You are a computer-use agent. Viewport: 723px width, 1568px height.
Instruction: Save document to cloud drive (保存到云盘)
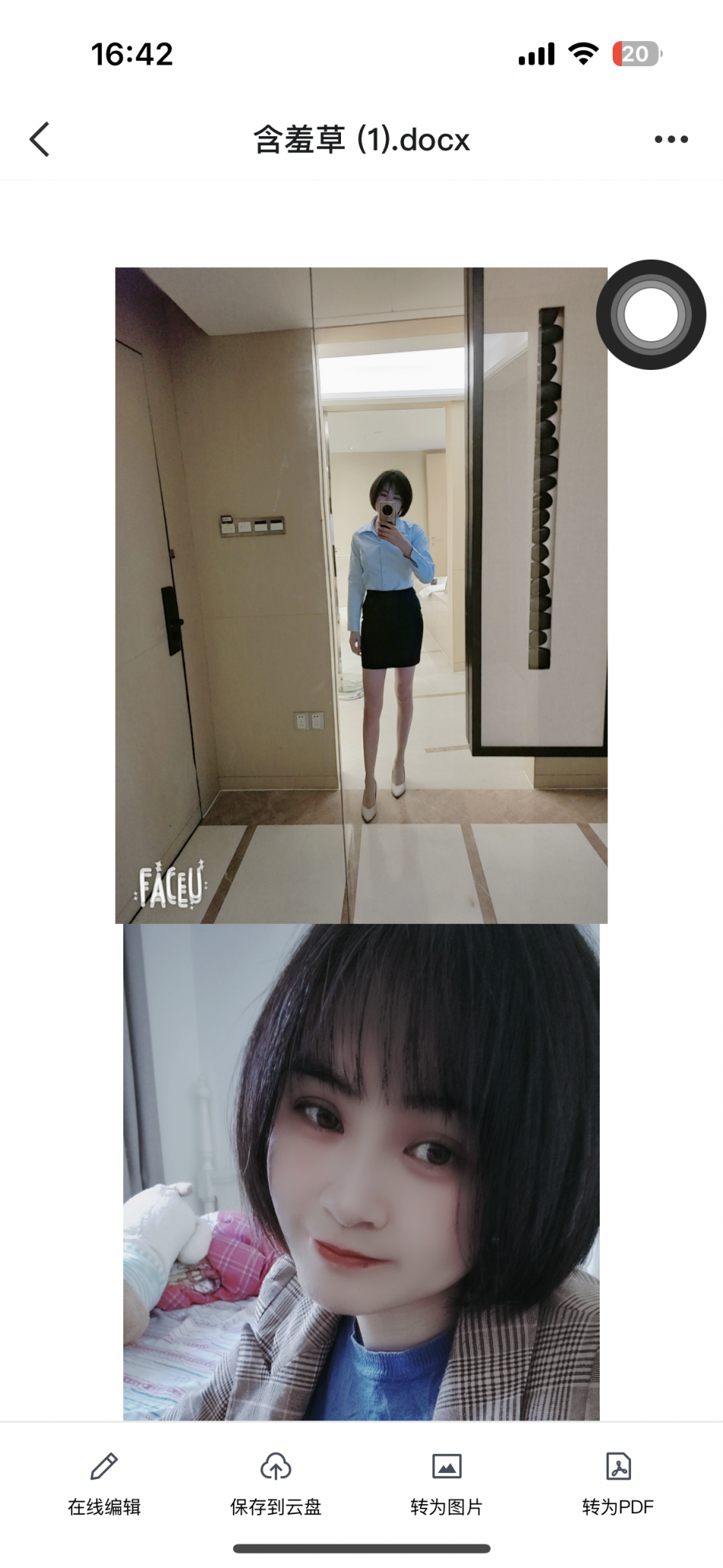[x=276, y=1482]
